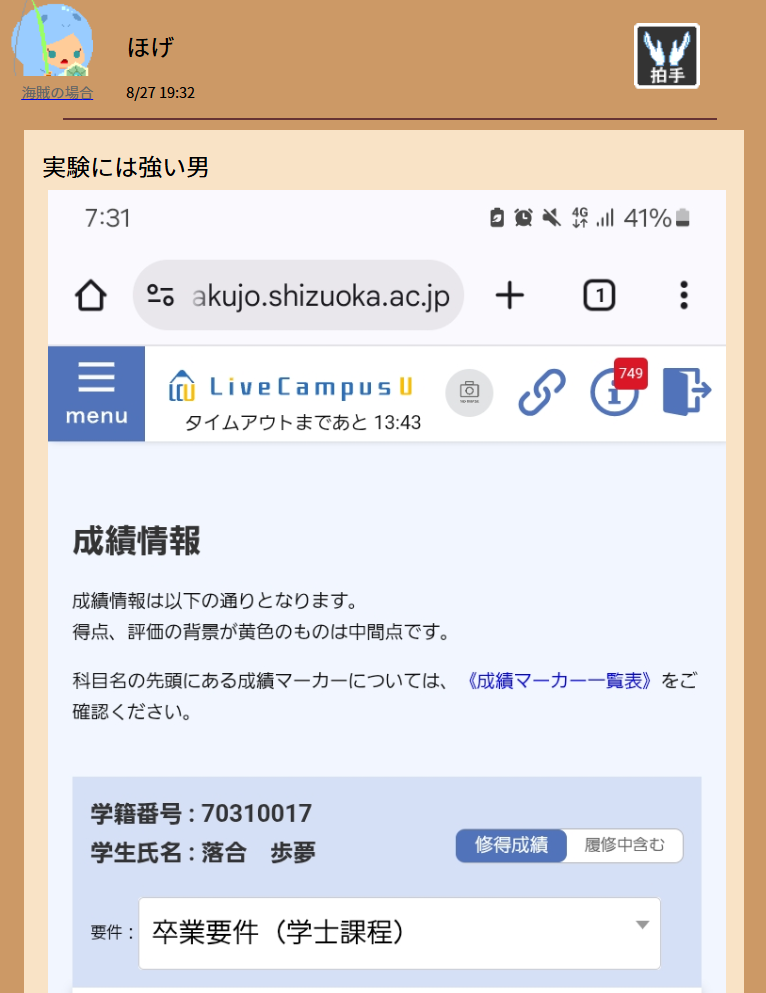
Task: Open the attached grade screenshot image
Action: click(386, 590)
